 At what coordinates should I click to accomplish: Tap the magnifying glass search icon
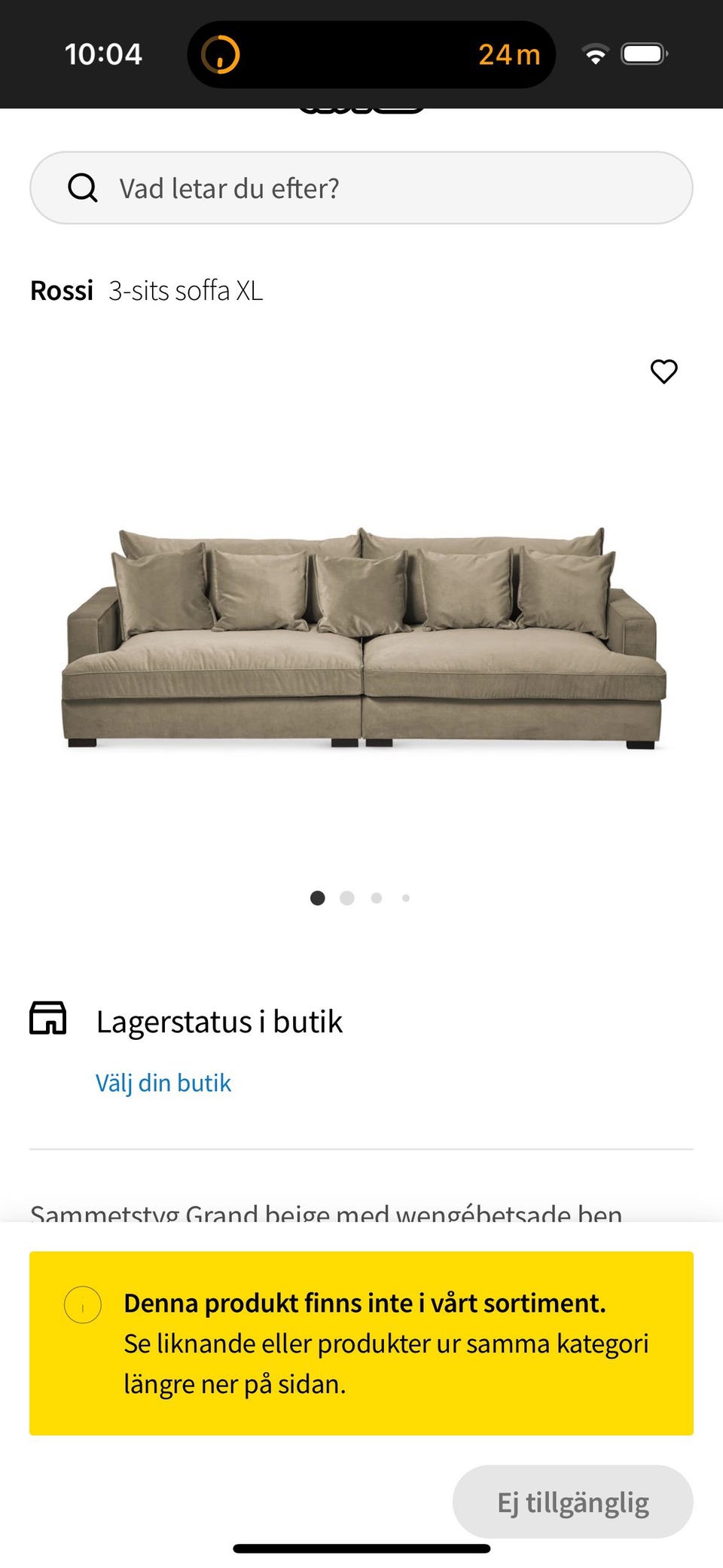pyautogui.click(x=83, y=188)
